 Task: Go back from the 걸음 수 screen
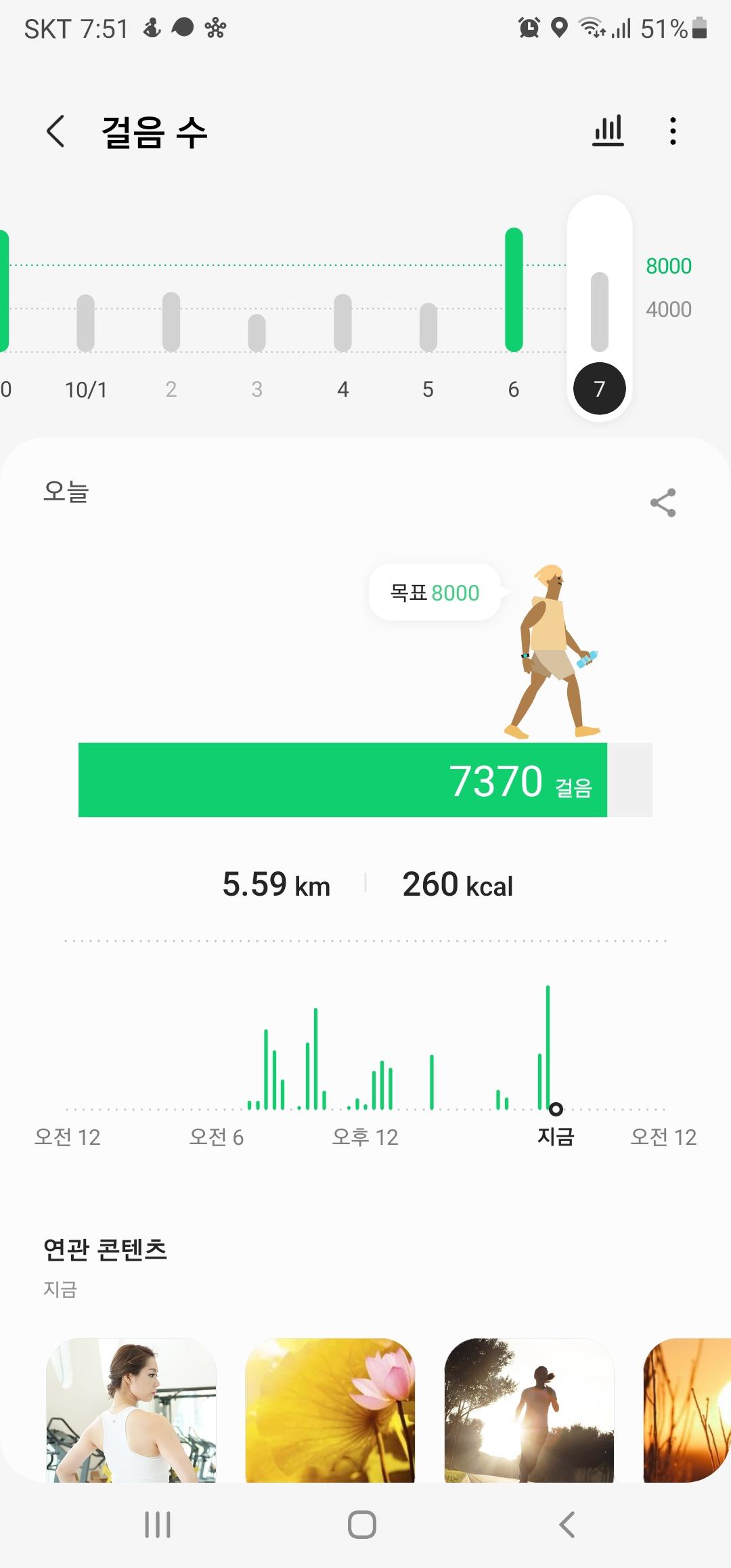(x=56, y=131)
